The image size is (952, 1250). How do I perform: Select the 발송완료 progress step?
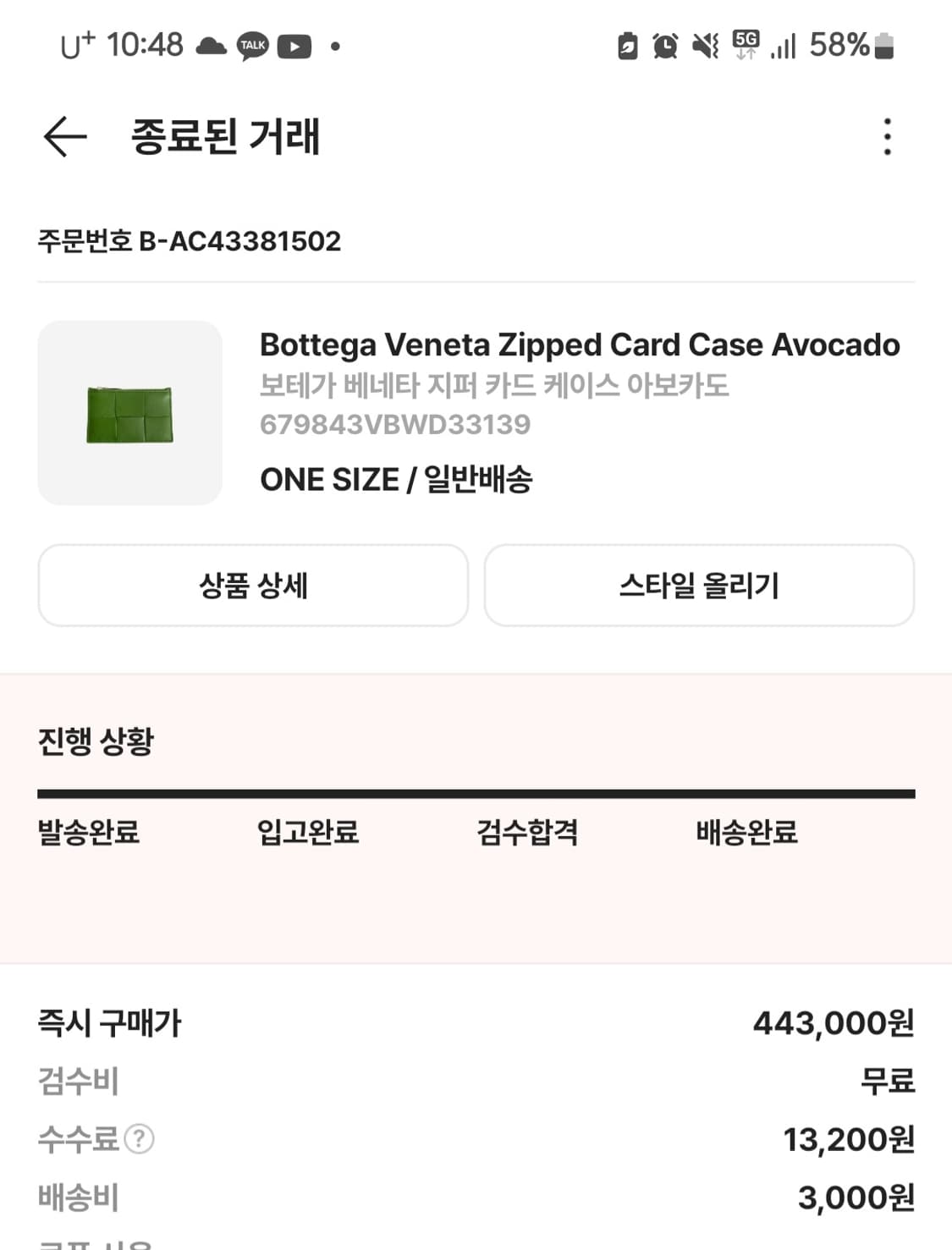[x=87, y=834]
